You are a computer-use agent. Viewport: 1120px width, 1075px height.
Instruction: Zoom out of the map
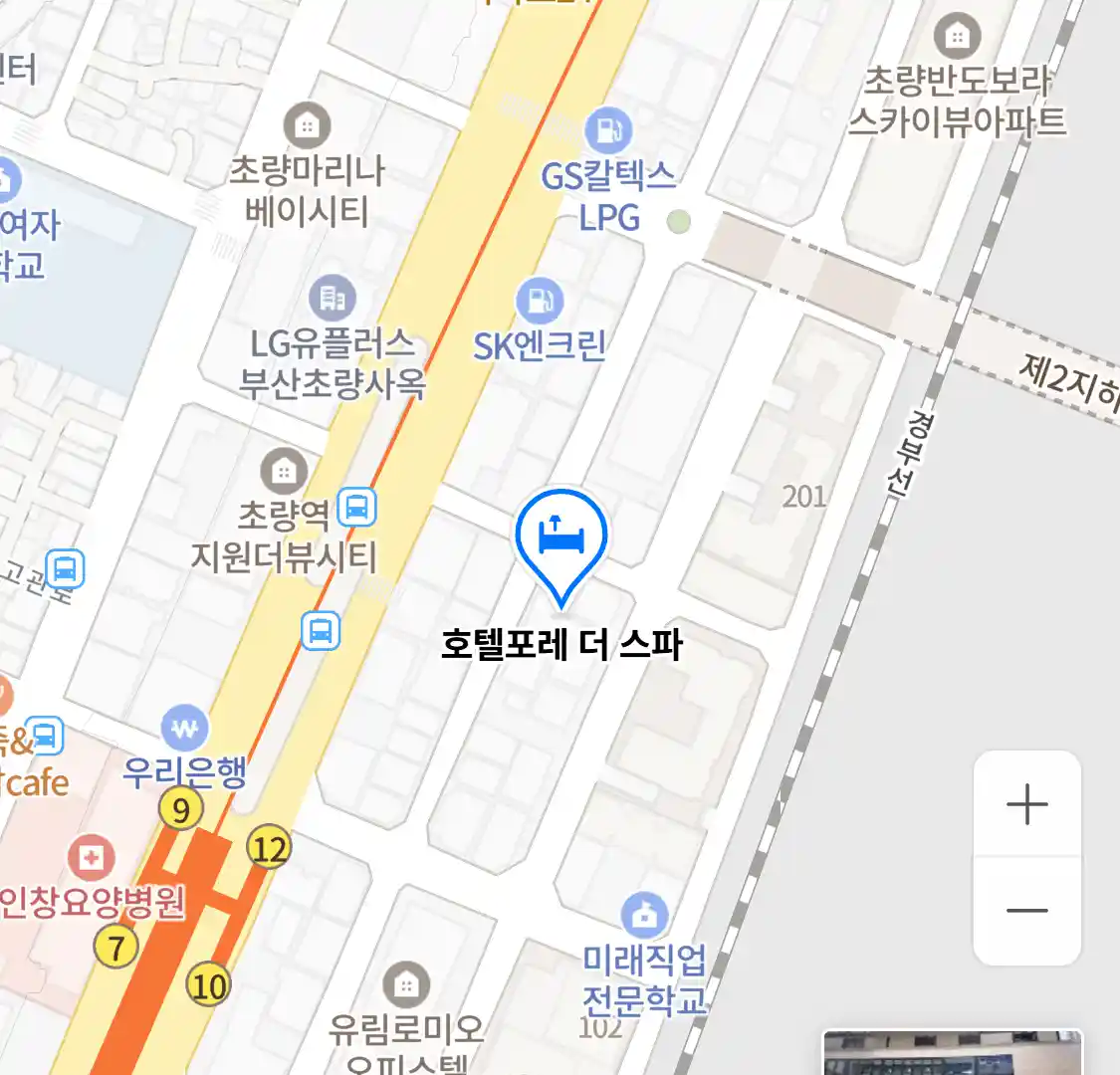point(1026,910)
